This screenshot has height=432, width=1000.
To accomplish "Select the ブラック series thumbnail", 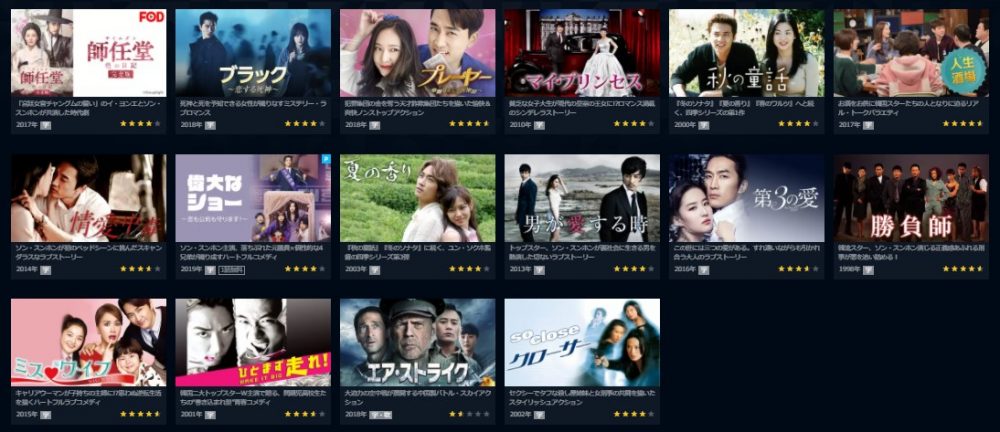I will coord(253,53).
